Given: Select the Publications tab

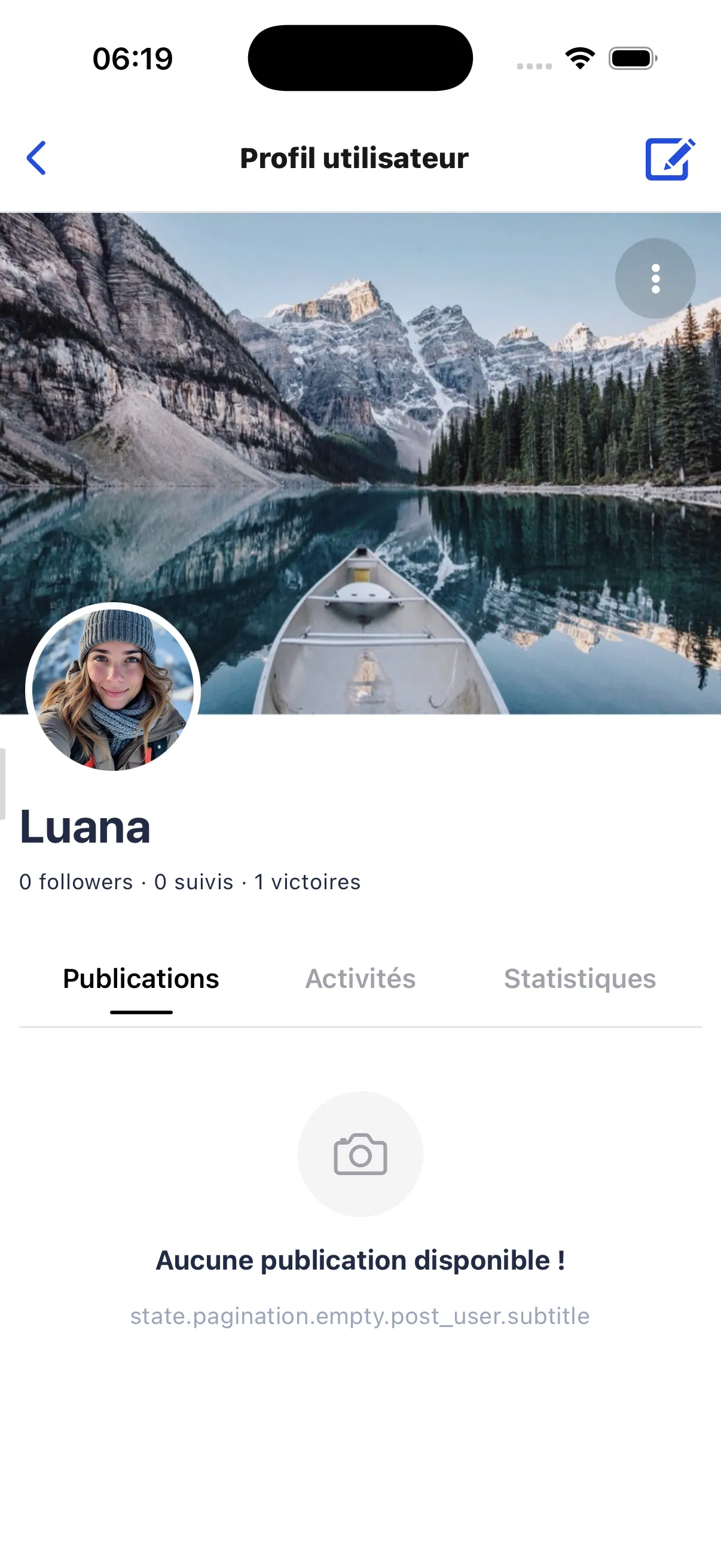Looking at the screenshot, I should point(141,979).
